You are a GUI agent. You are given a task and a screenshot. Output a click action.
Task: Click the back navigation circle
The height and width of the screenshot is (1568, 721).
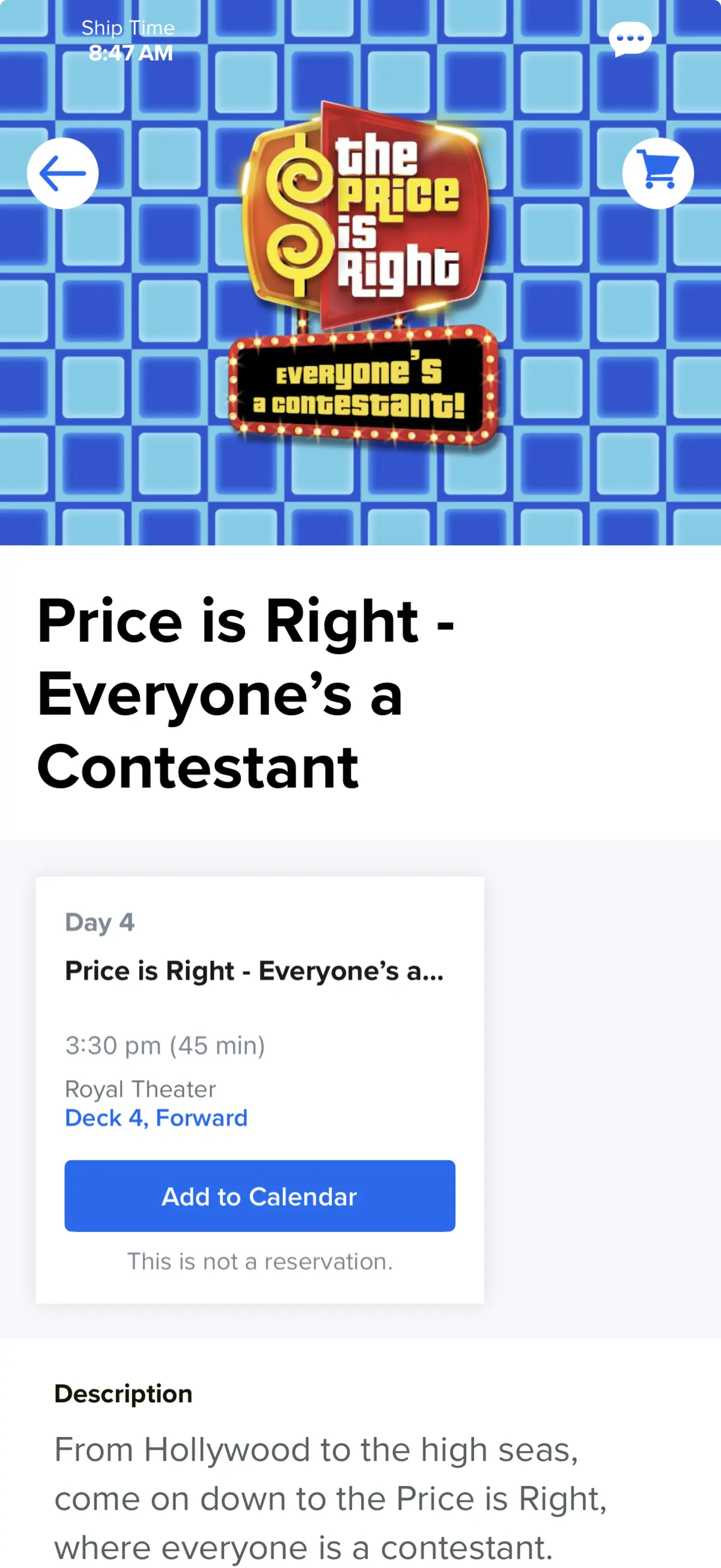click(x=63, y=173)
